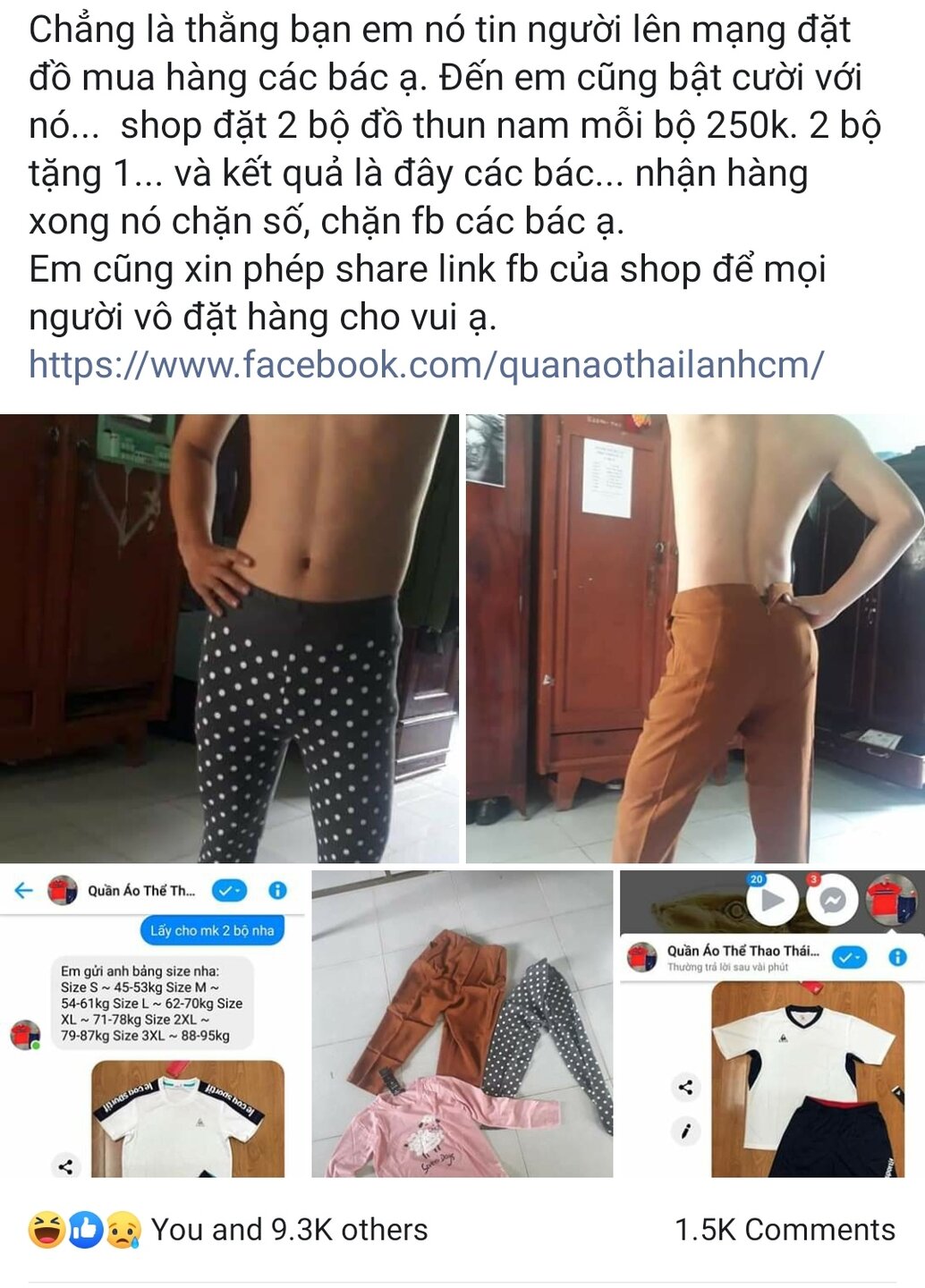Open the chat screenshot with size chart

[x=152, y=1023]
